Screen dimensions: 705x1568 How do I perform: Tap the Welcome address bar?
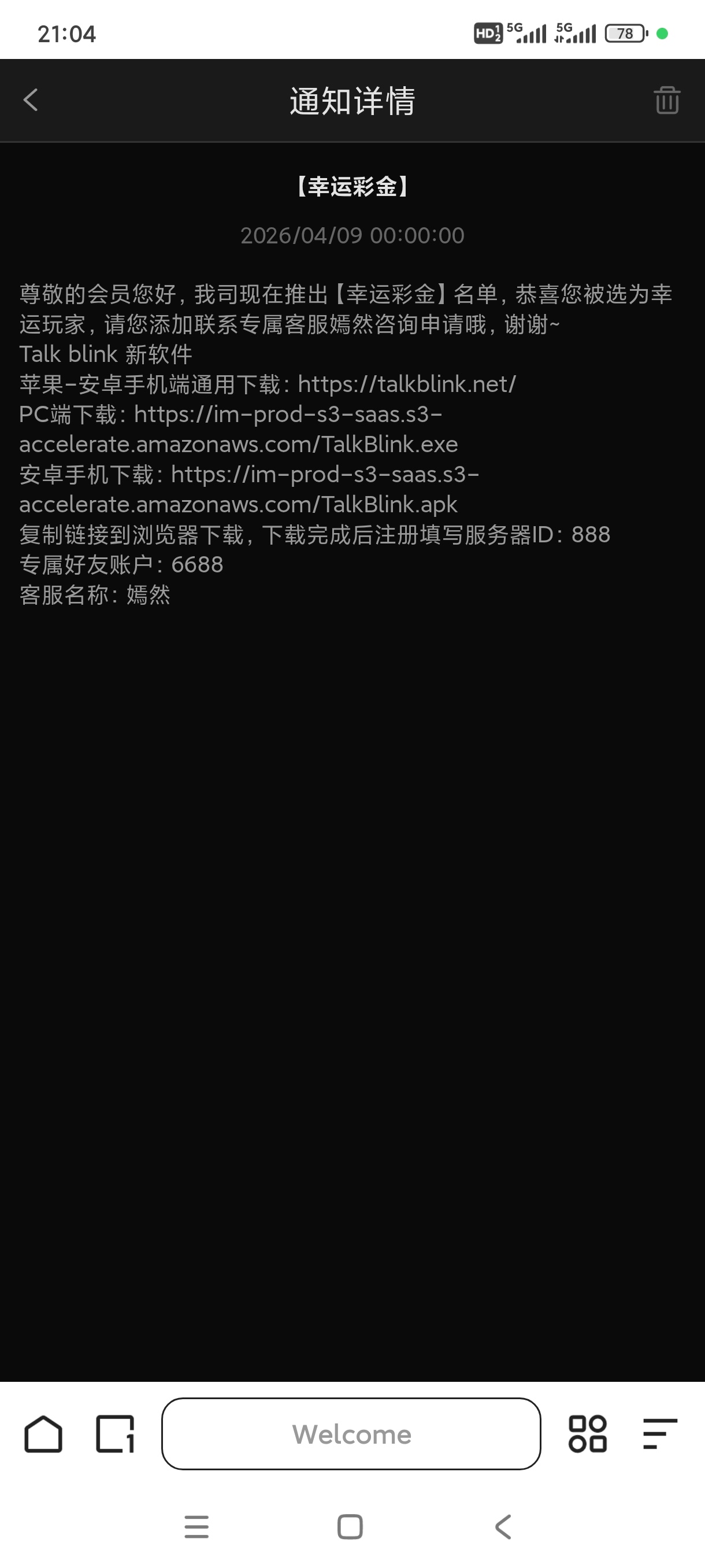click(351, 1434)
